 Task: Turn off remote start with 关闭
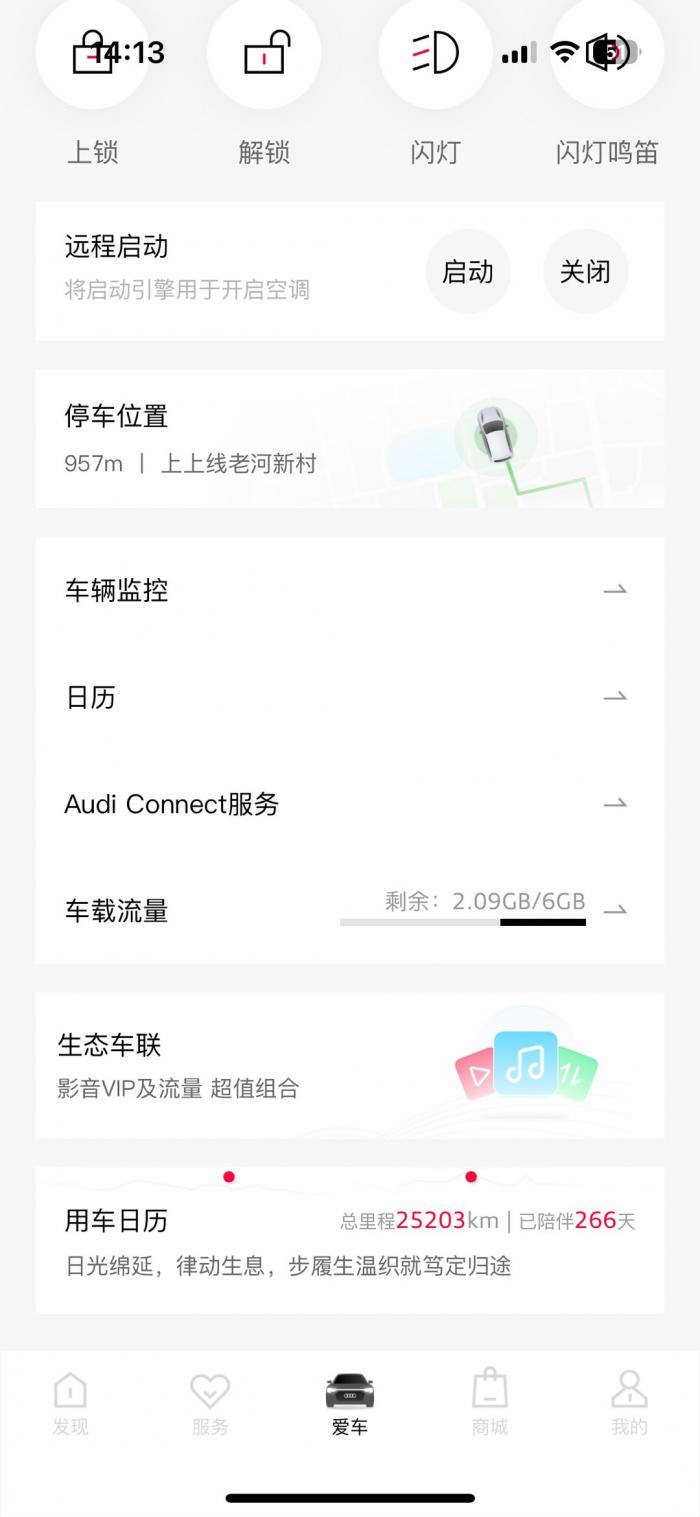[585, 272]
